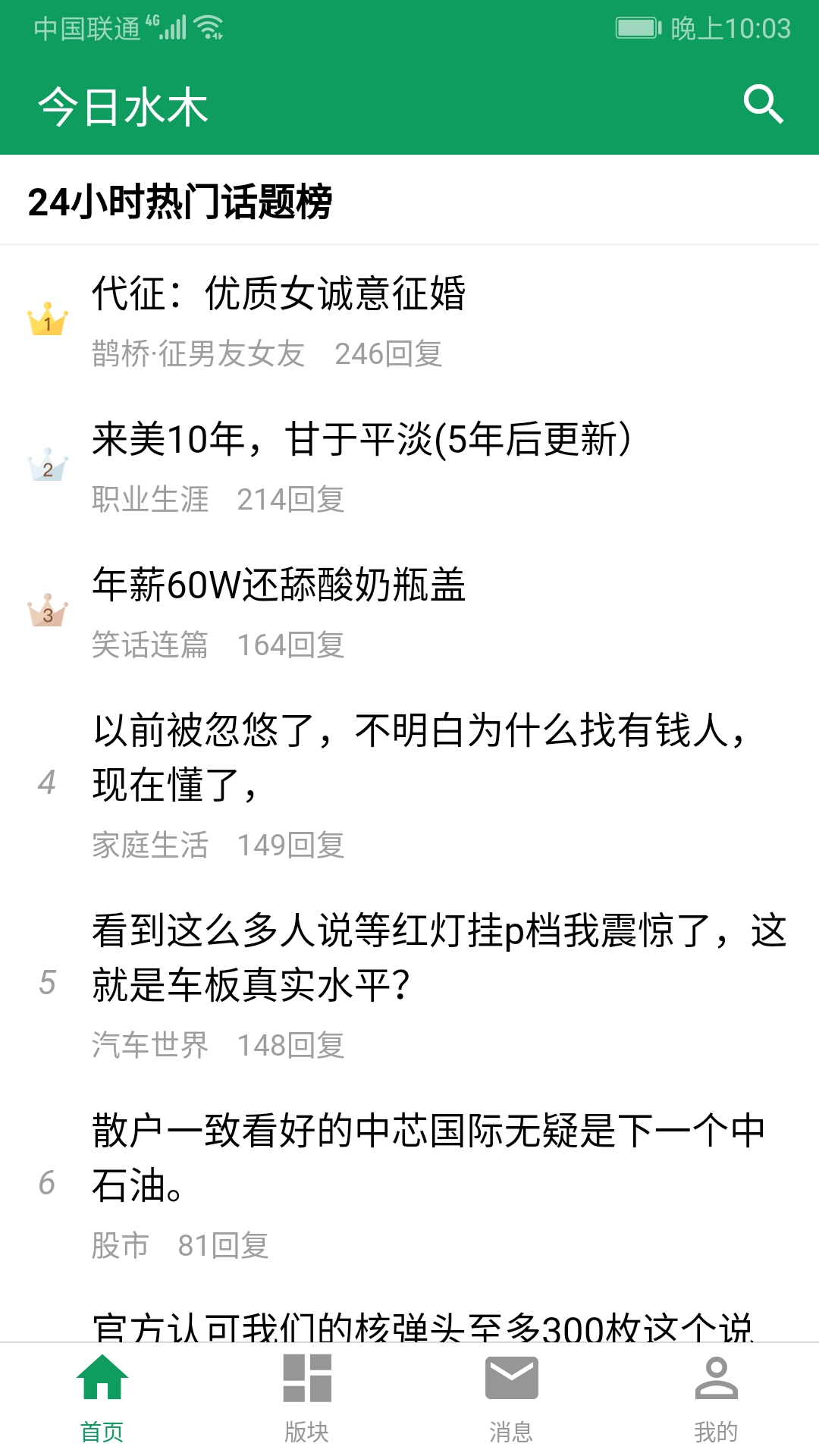Switch to the 首页 tab
The image size is (819, 1456).
tap(102, 1398)
